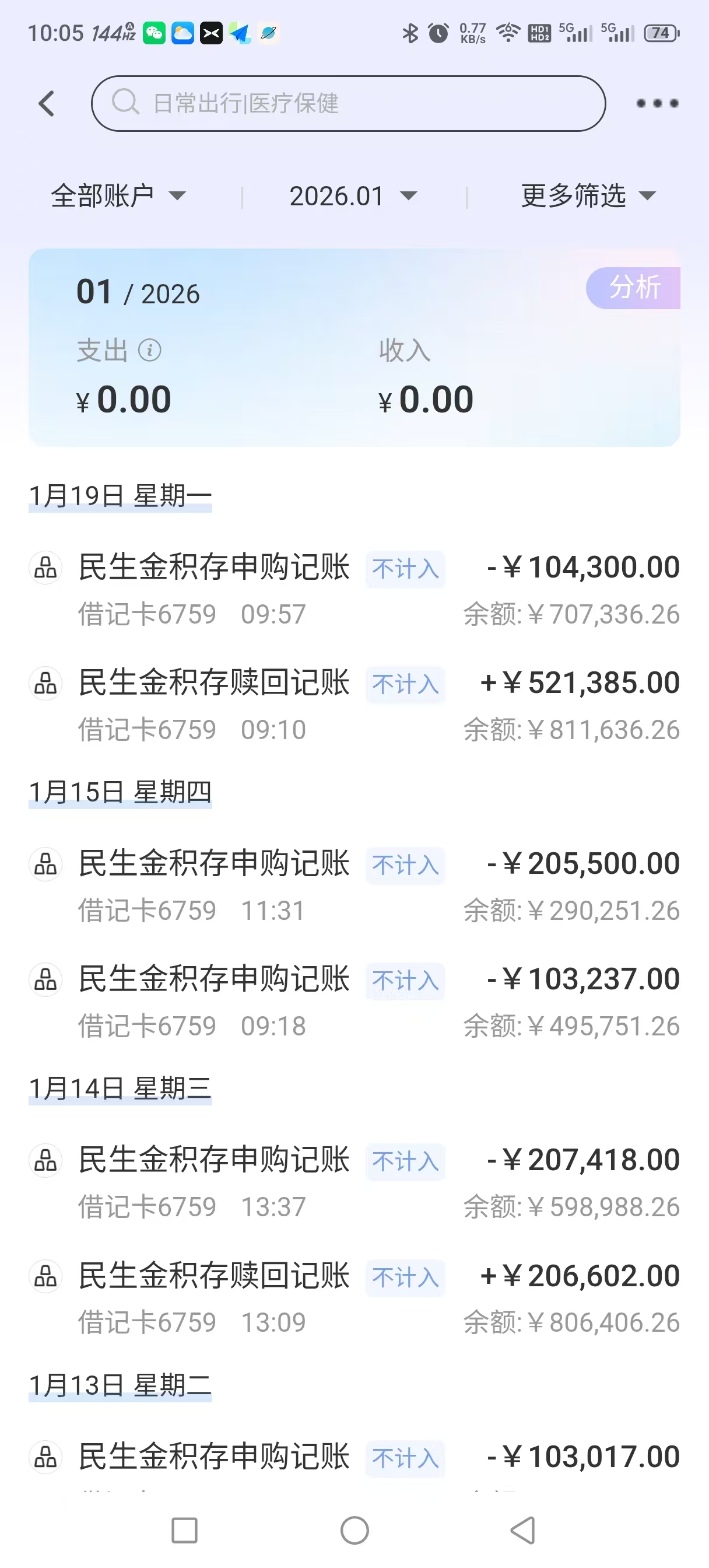Select the +¥206,602.00 赎回 entry at 13:09
The image size is (709, 1568).
click(354, 1298)
